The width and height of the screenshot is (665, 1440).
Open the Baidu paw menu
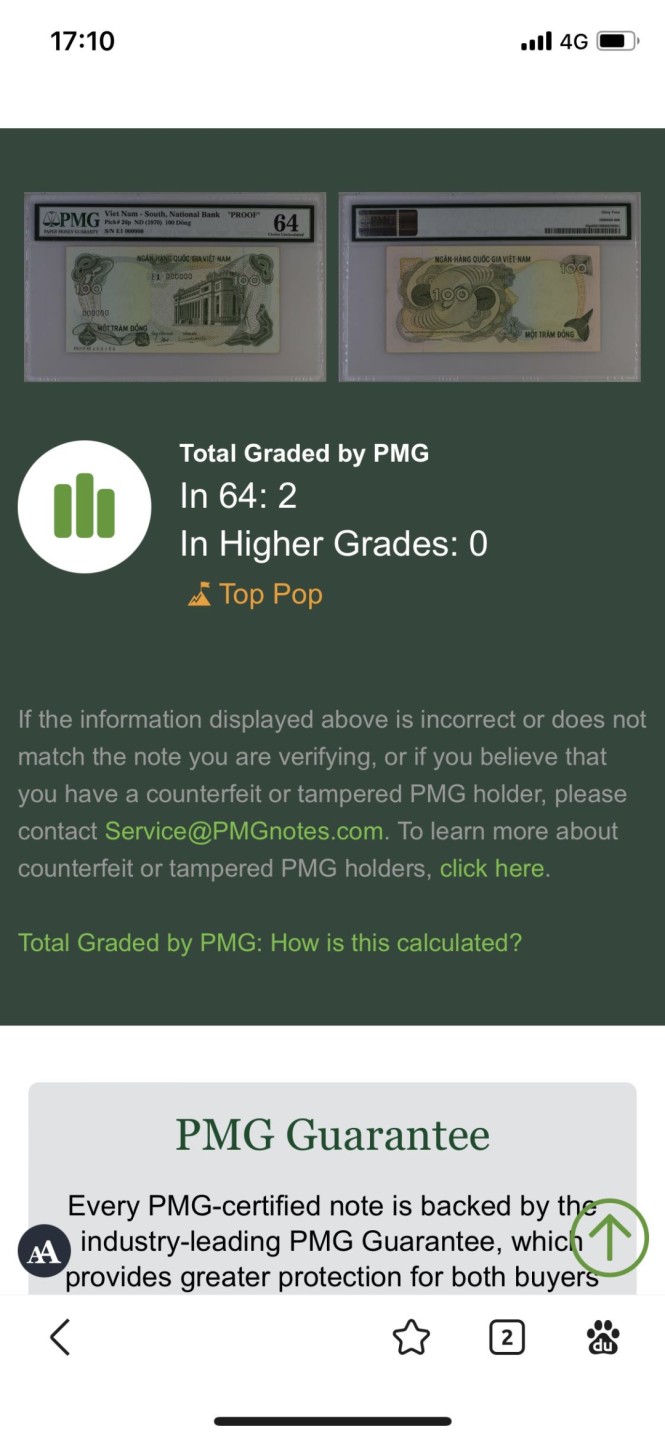click(603, 1337)
